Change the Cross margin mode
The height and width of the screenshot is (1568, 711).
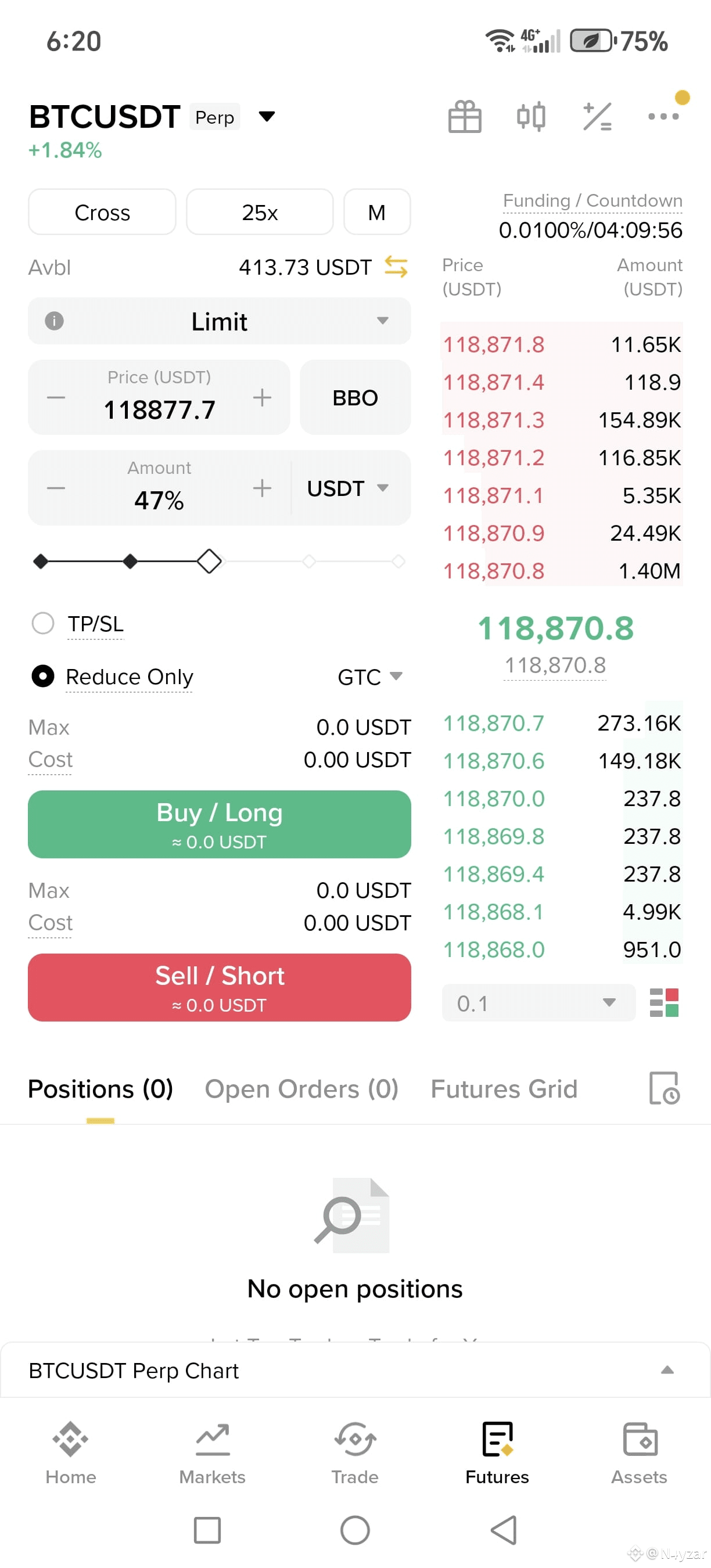click(x=102, y=213)
